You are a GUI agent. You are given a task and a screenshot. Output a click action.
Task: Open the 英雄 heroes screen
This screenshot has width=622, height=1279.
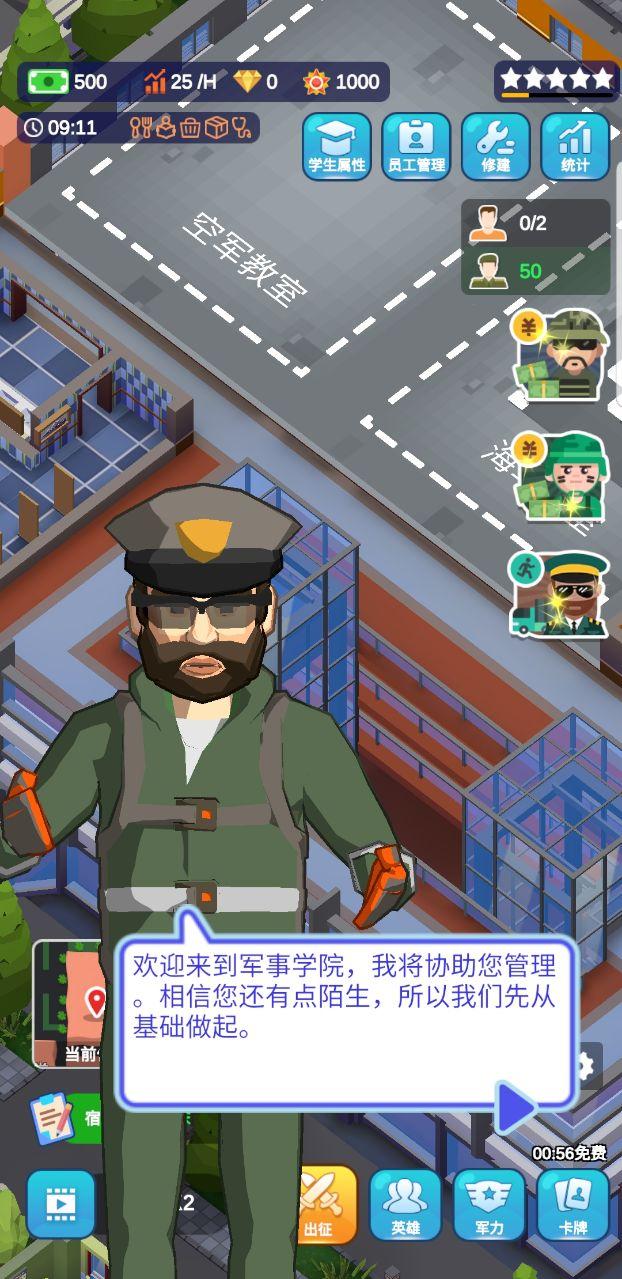[x=405, y=1205]
